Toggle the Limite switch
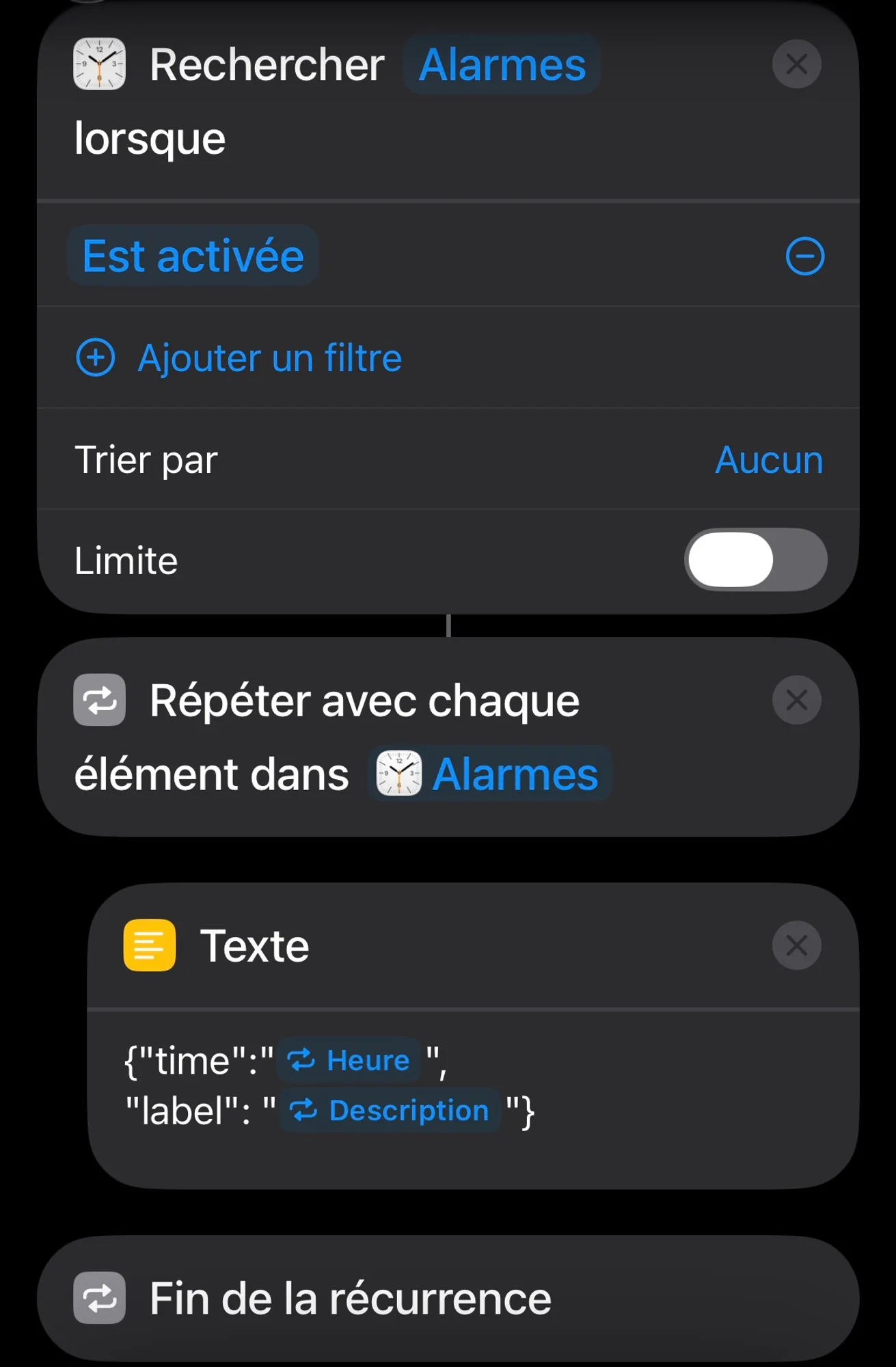 tap(755, 560)
